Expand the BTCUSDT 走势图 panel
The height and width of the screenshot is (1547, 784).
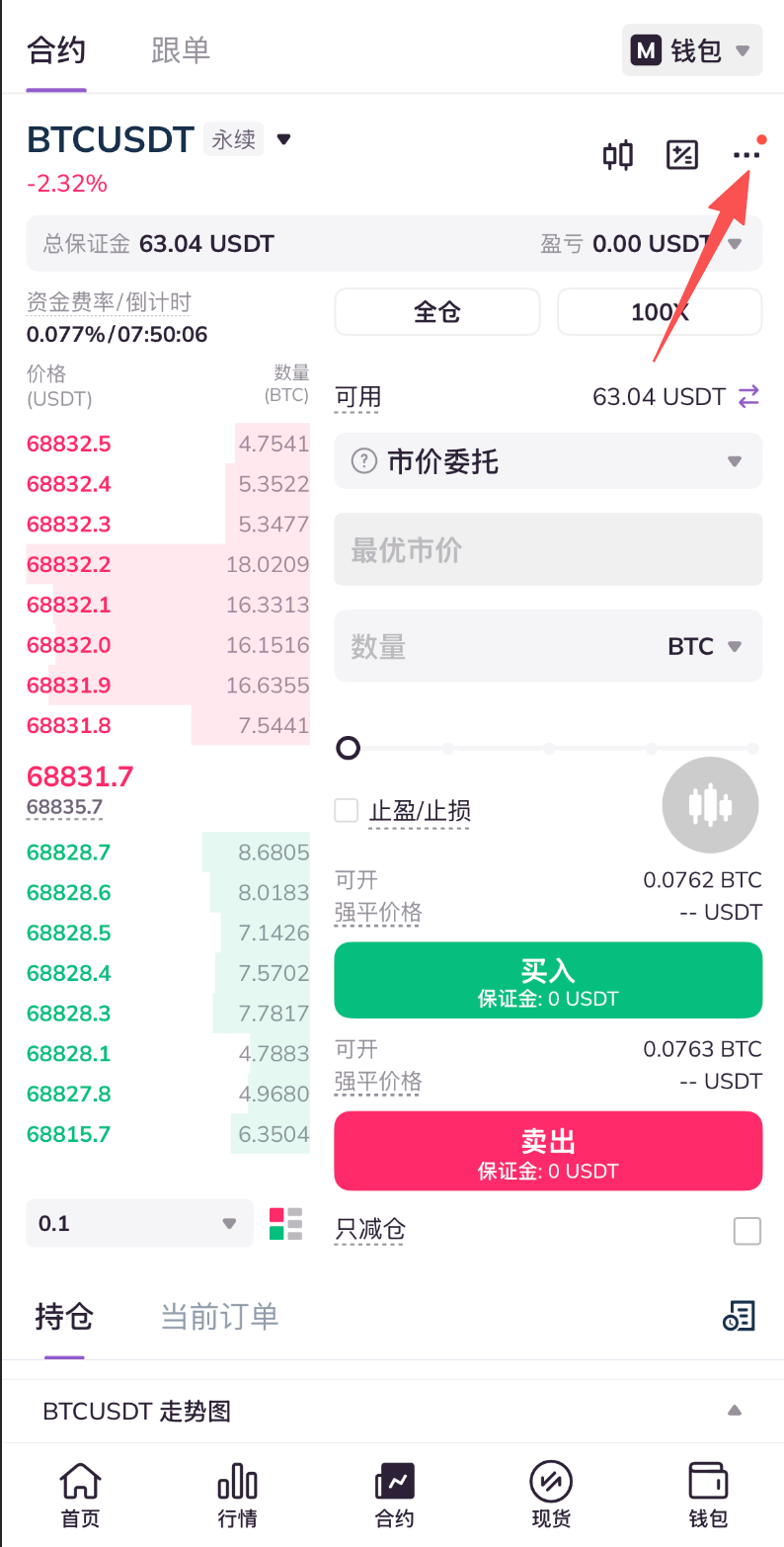[x=734, y=1411]
